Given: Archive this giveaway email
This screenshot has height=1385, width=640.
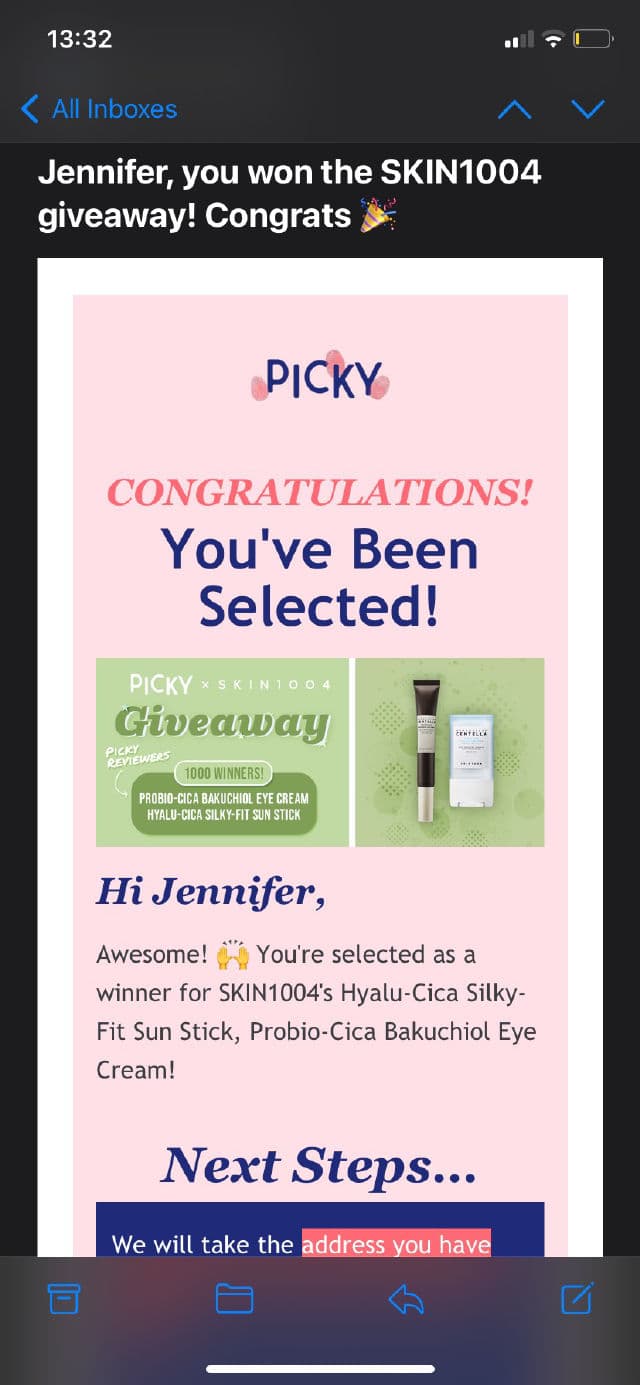Looking at the screenshot, I should 63,1298.
